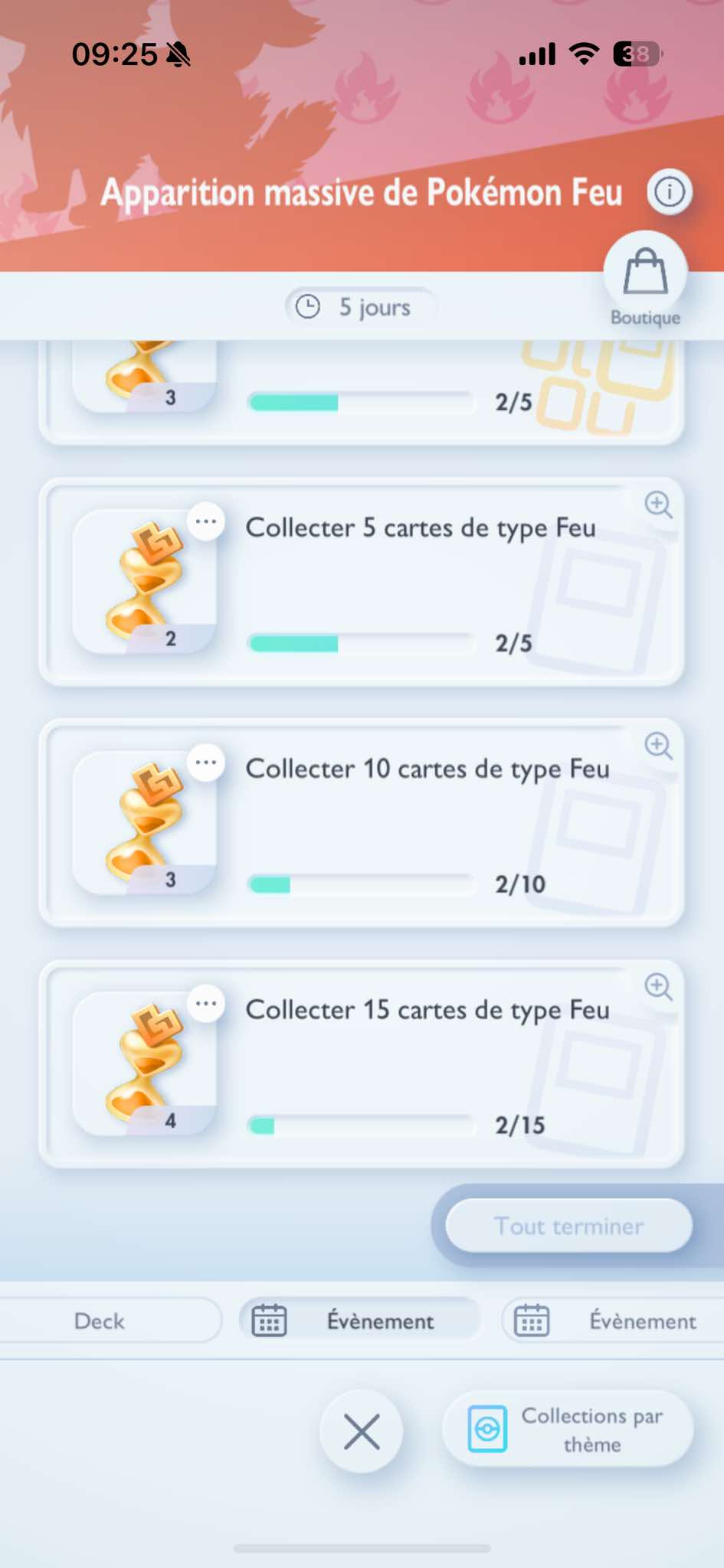Zoom into the Collecter 10 cartes mission
Image resolution: width=724 pixels, height=1568 pixels.
[x=658, y=746]
